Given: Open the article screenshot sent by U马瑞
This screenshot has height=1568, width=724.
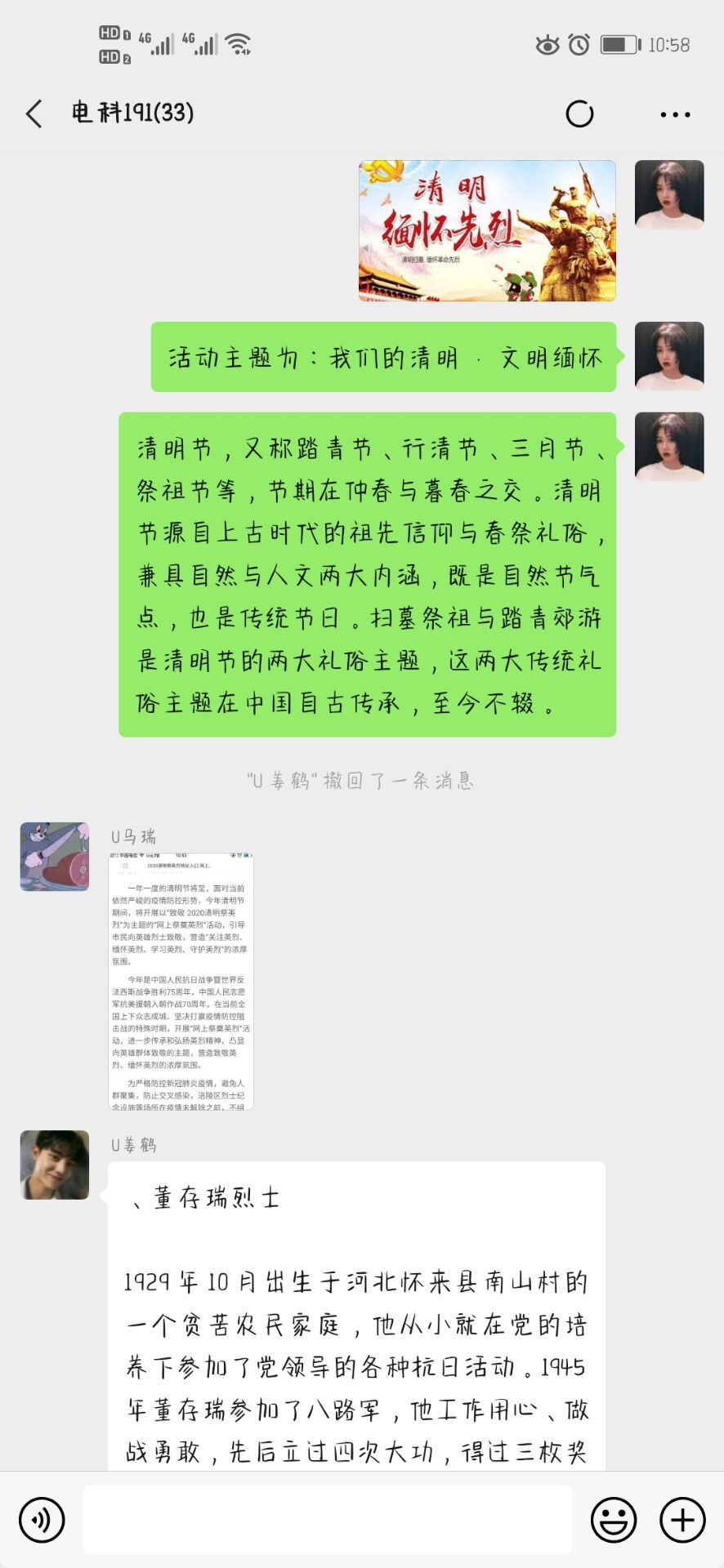Looking at the screenshot, I should [x=181, y=980].
